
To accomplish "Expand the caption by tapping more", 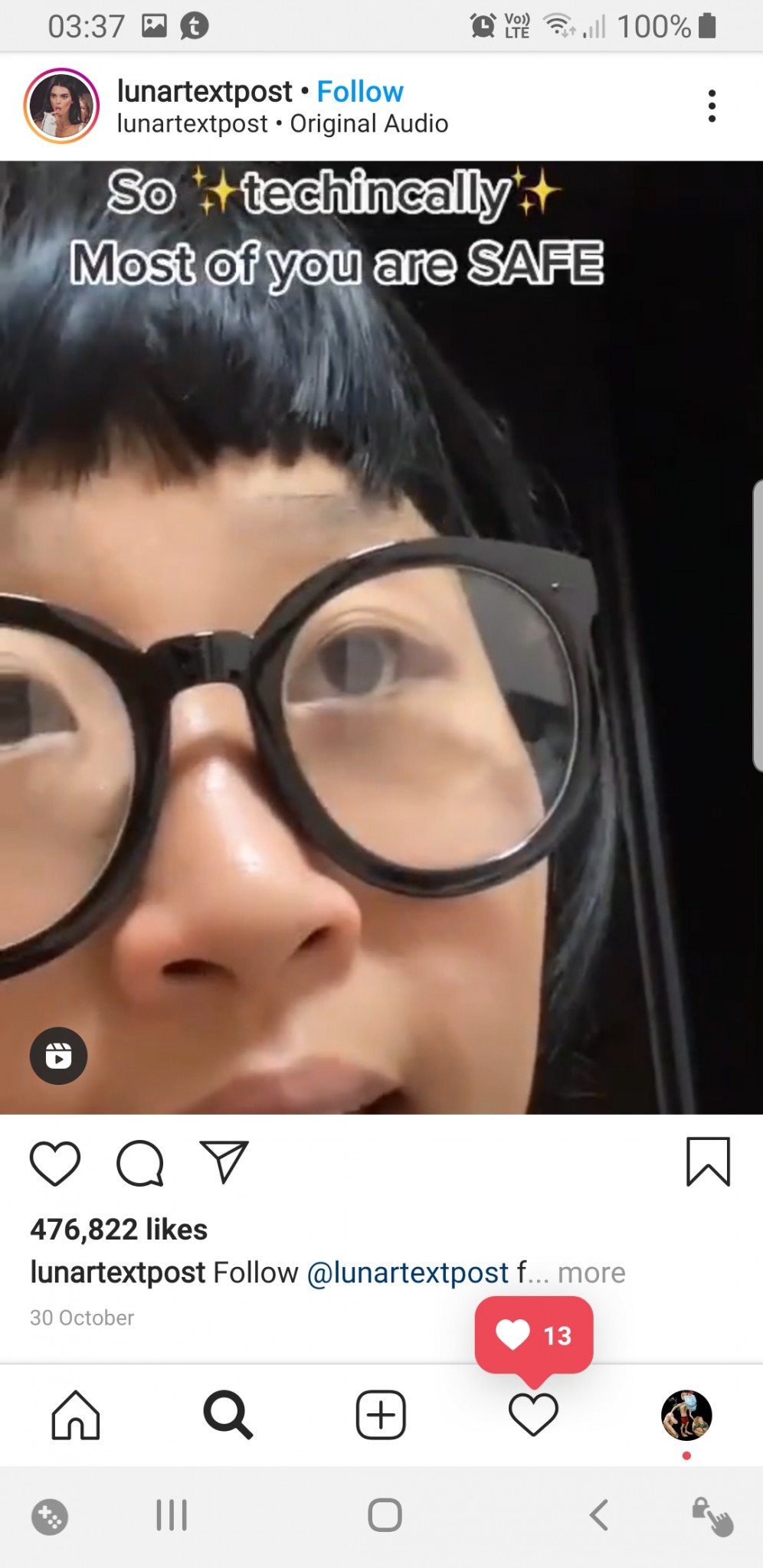I will pyautogui.click(x=591, y=1272).
